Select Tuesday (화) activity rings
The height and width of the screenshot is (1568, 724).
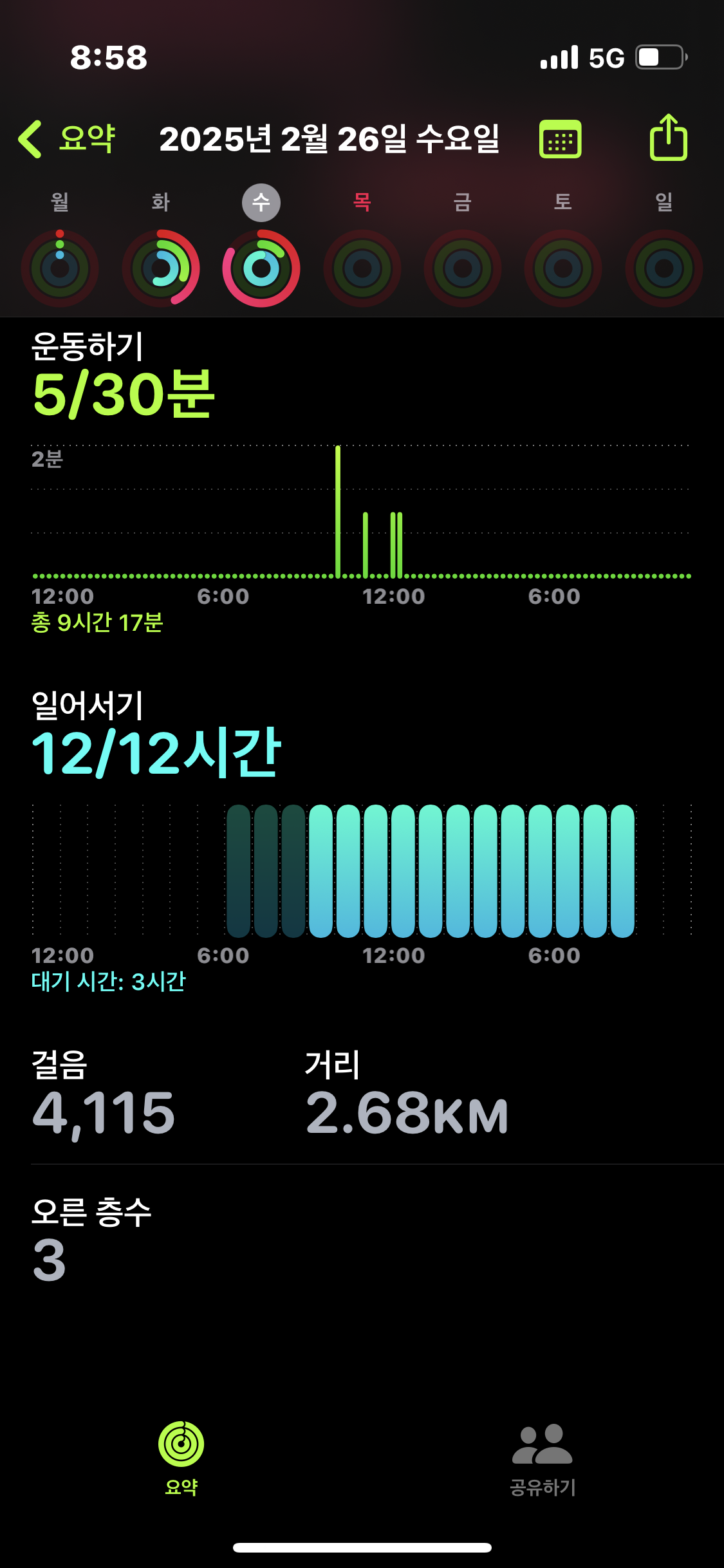(x=161, y=268)
